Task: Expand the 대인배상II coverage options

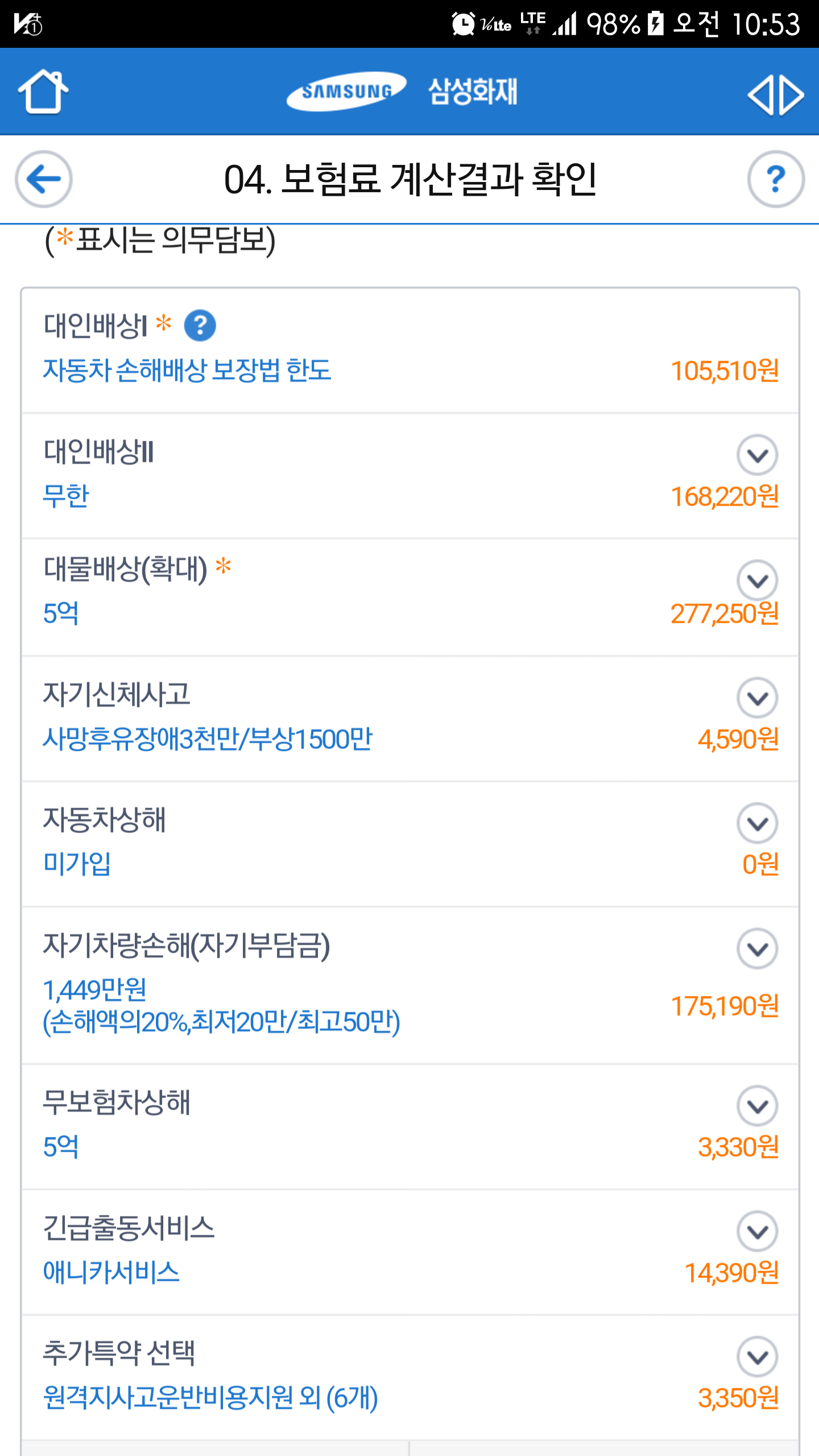Action: [x=757, y=455]
